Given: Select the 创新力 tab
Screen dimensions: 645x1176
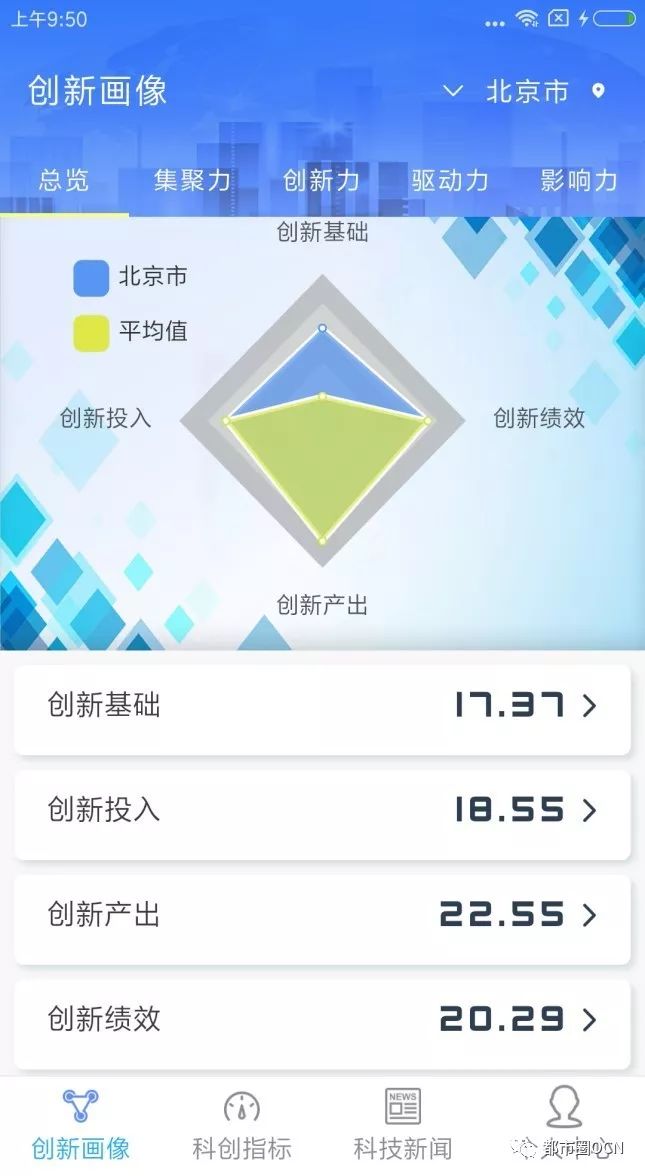Looking at the screenshot, I should click(321, 180).
